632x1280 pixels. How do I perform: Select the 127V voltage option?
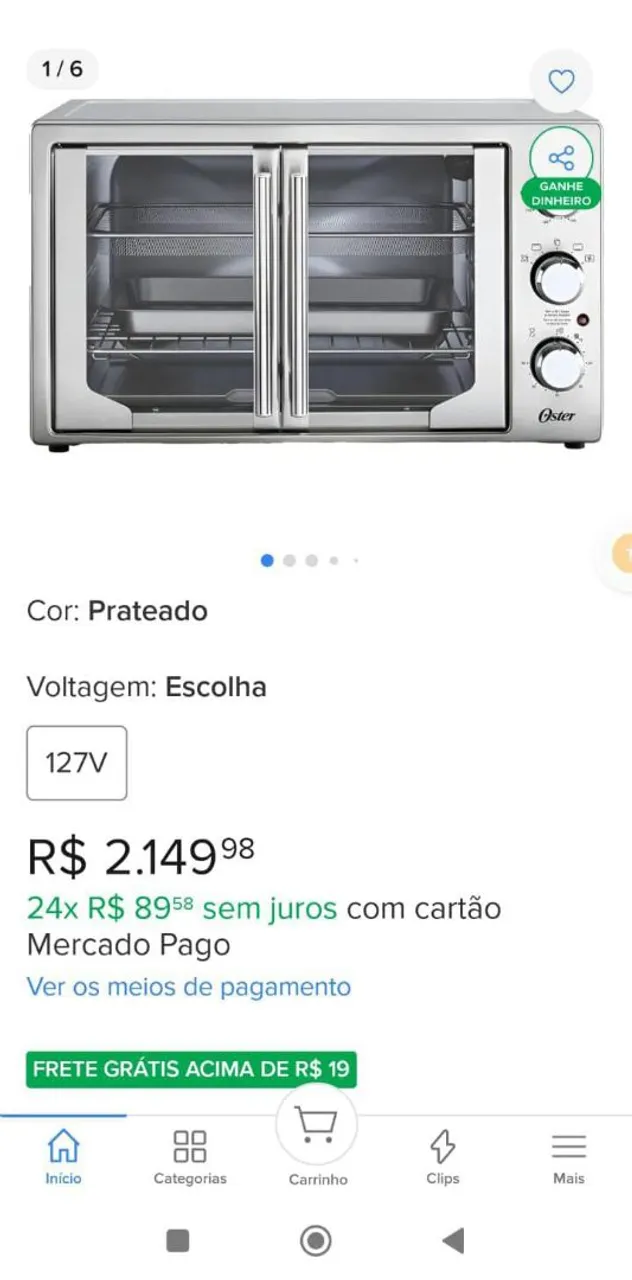77,763
